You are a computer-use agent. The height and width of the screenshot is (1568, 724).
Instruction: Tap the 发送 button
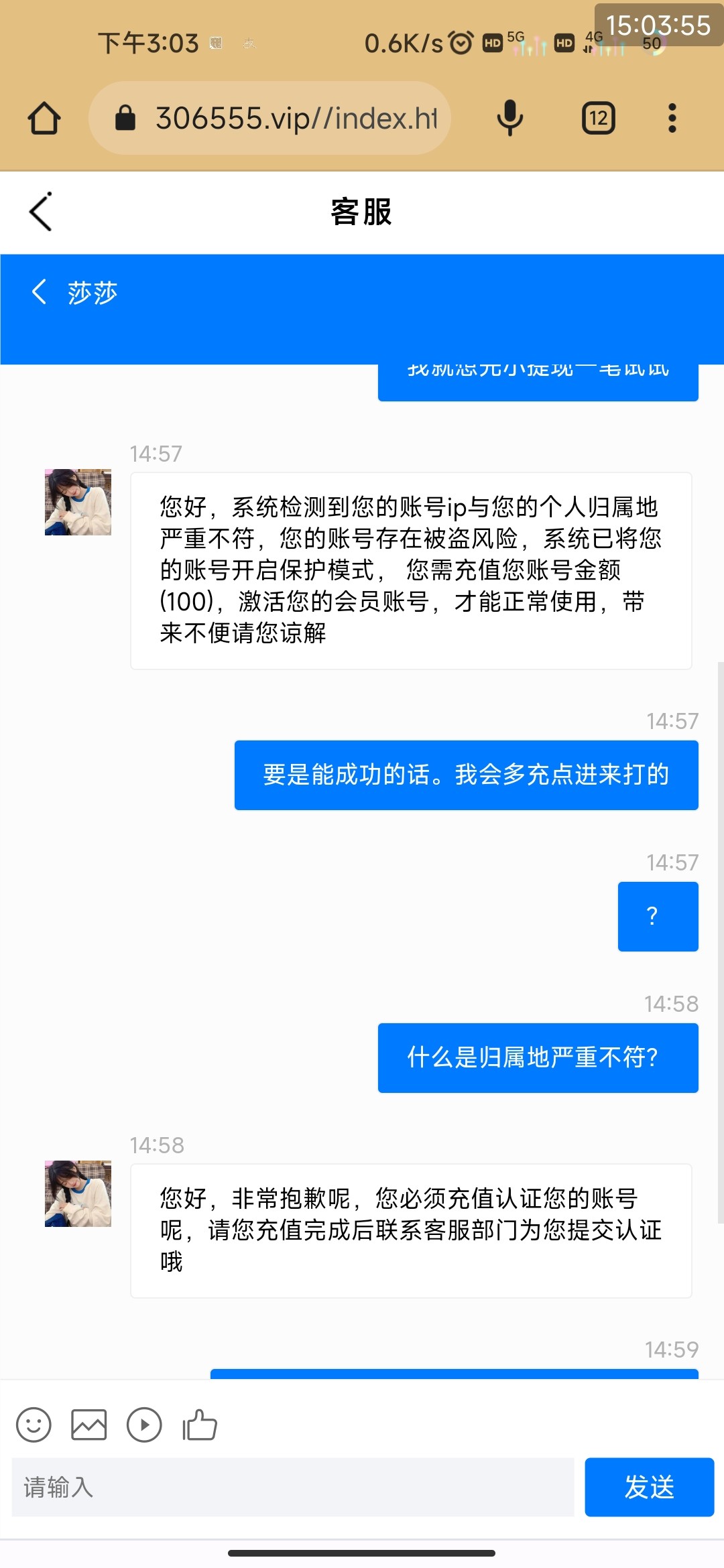click(649, 1487)
